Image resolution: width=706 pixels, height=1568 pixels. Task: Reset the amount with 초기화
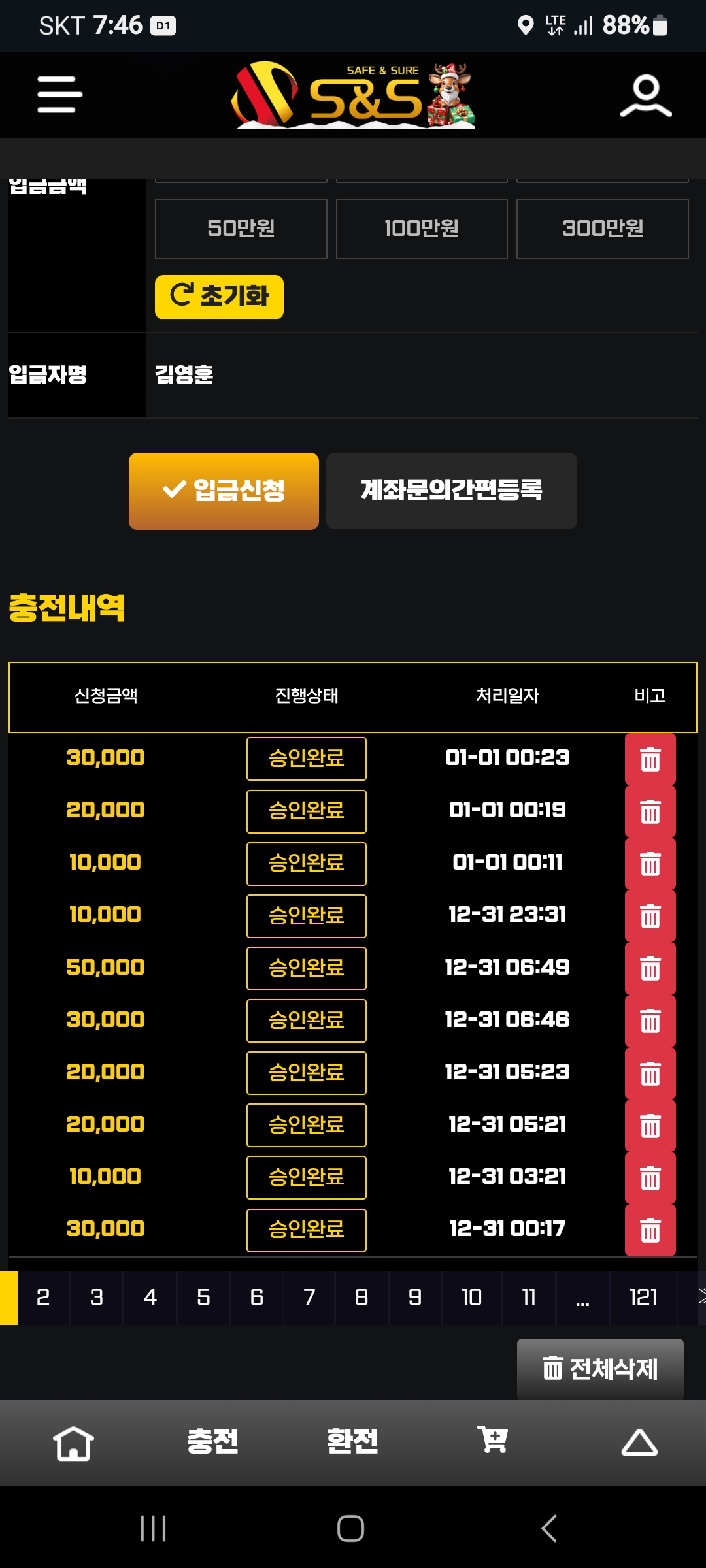click(219, 297)
